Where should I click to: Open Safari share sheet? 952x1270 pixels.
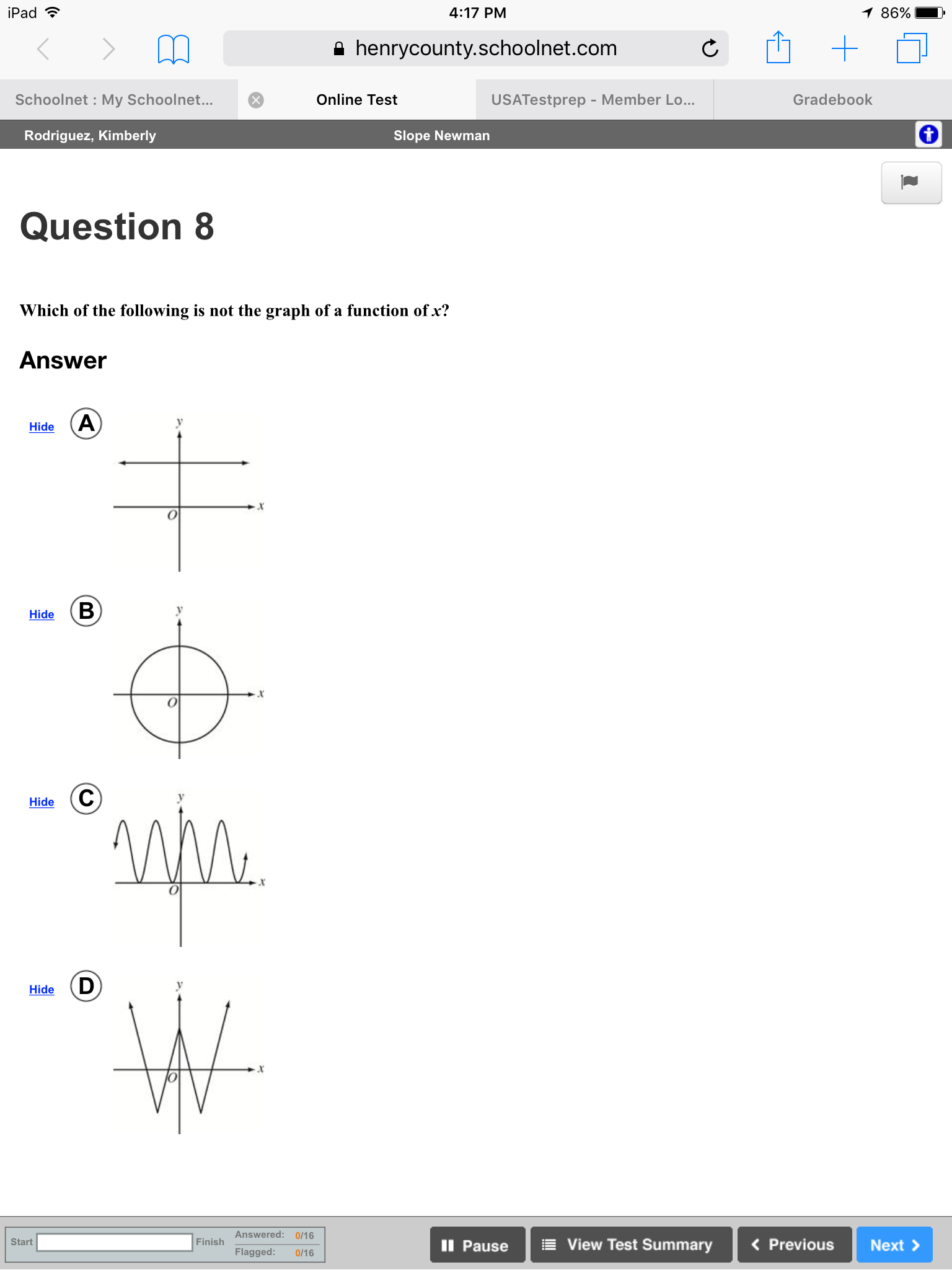click(778, 47)
